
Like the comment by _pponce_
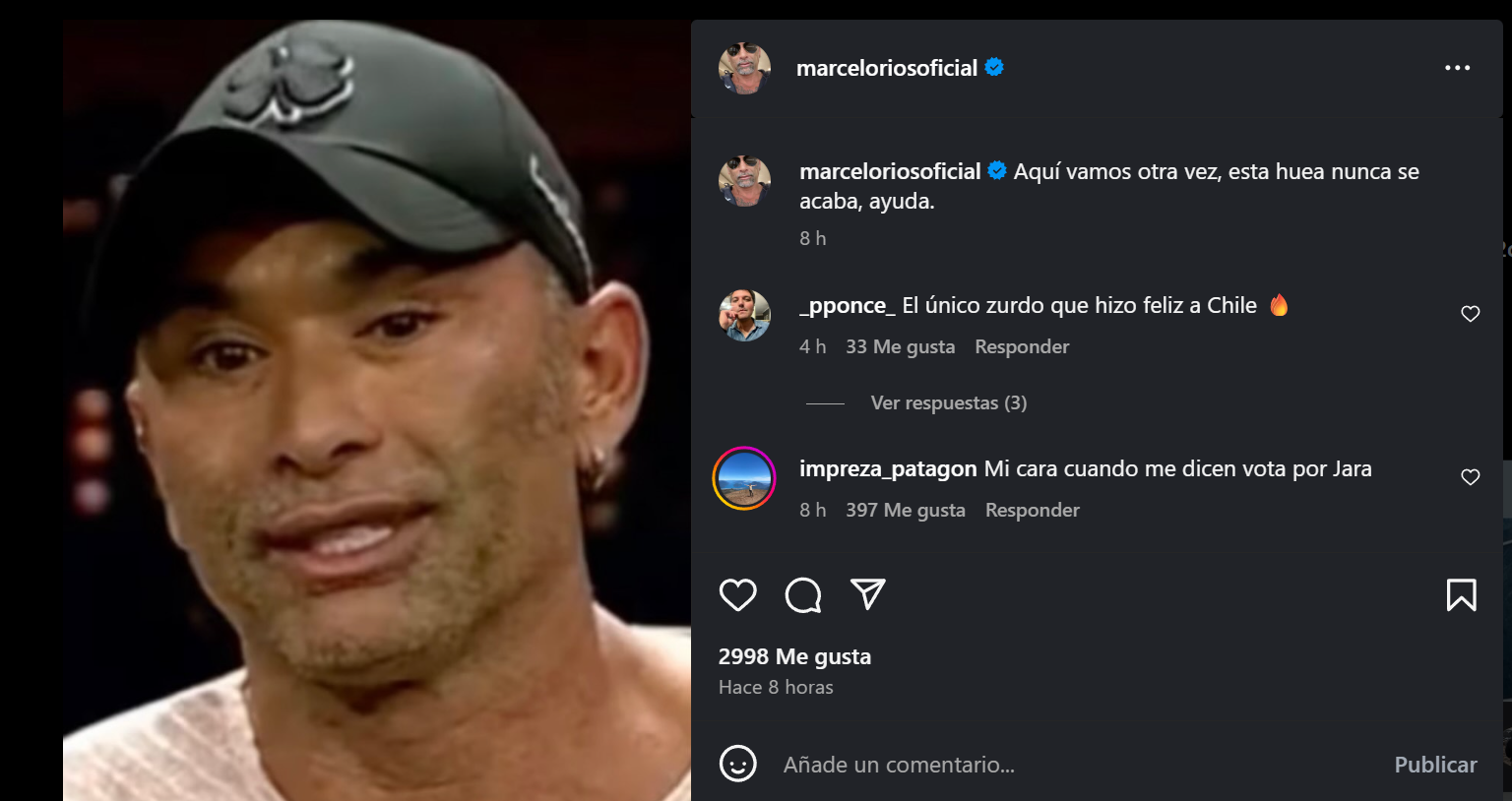1470,314
